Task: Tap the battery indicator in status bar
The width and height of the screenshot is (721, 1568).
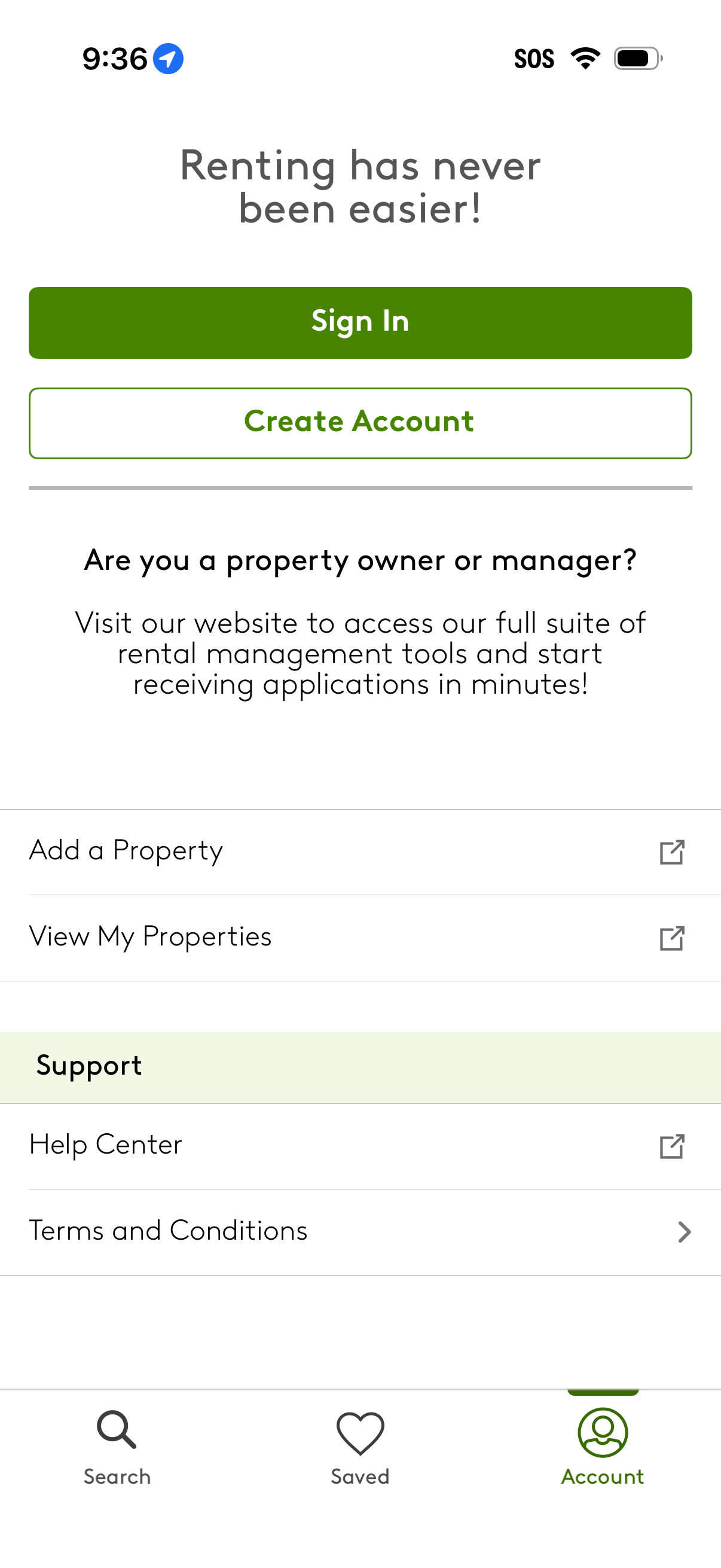Action: pos(634,59)
